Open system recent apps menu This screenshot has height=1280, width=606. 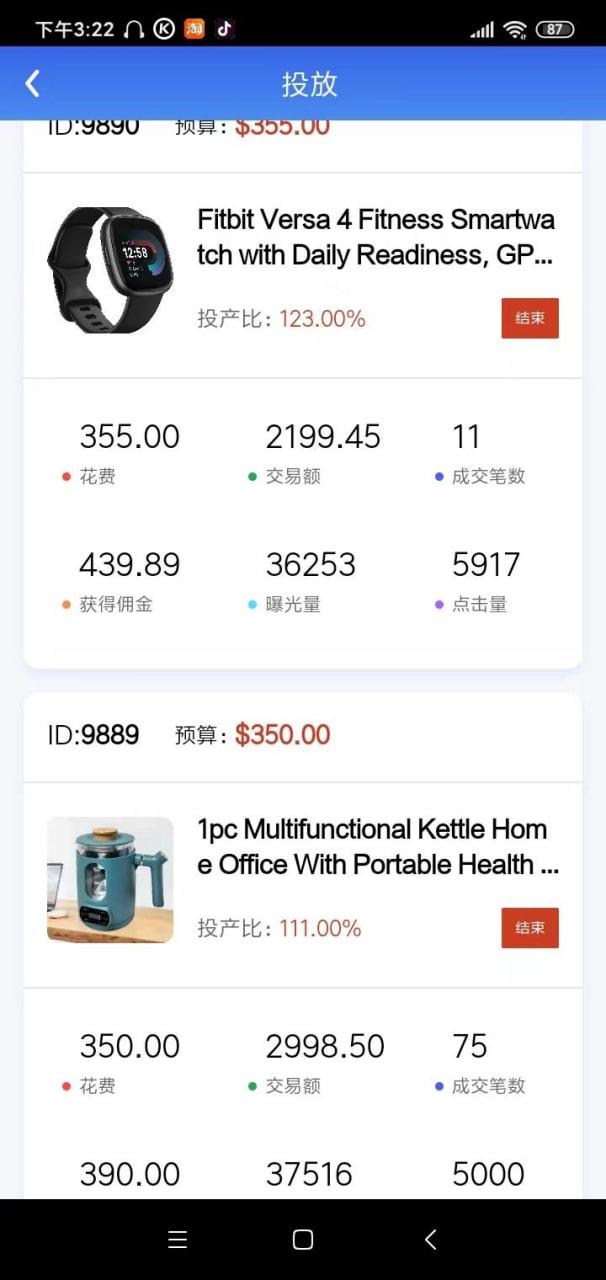(177, 1240)
